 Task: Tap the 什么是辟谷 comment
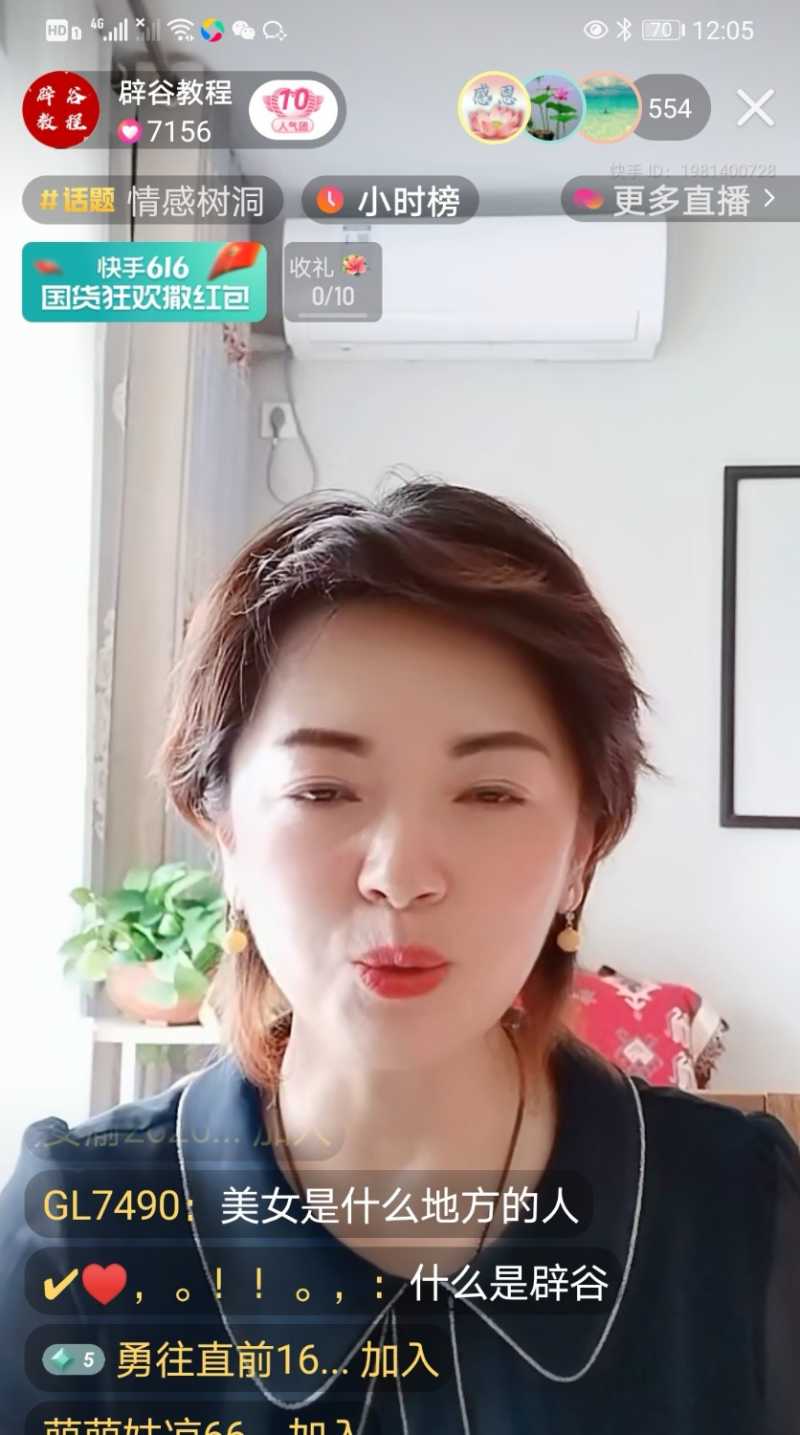click(325, 1283)
